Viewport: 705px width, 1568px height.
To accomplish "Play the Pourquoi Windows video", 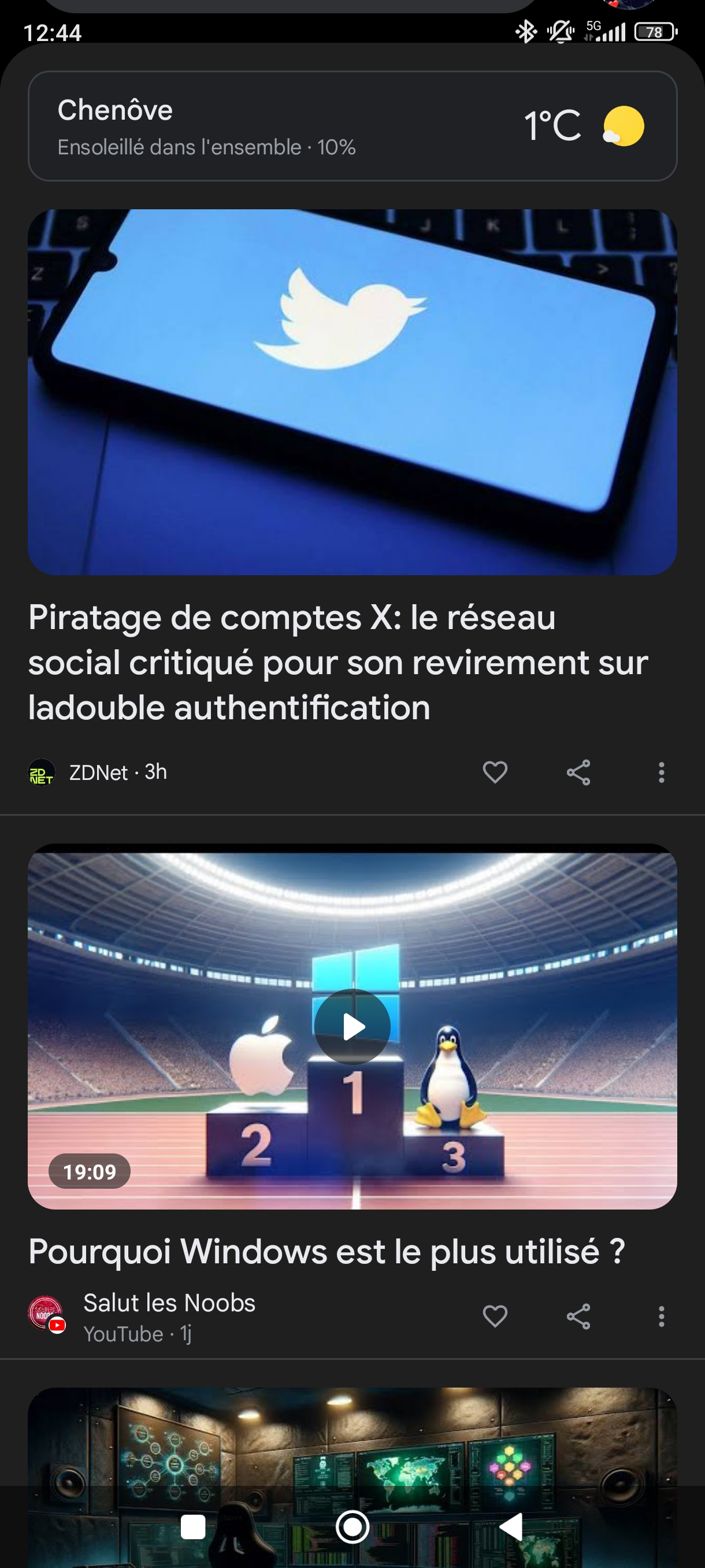I will click(352, 1027).
